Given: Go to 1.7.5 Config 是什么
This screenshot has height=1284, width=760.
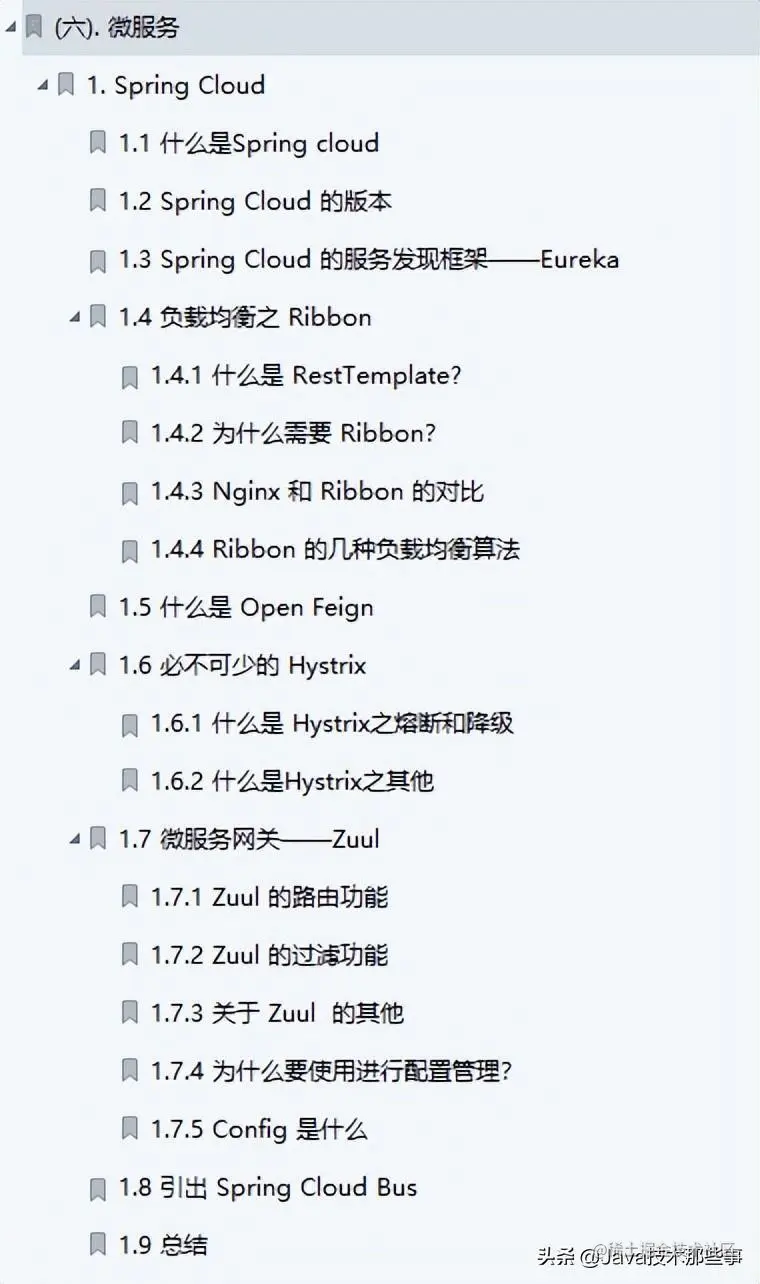Looking at the screenshot, I should [x=259, y=1129].
